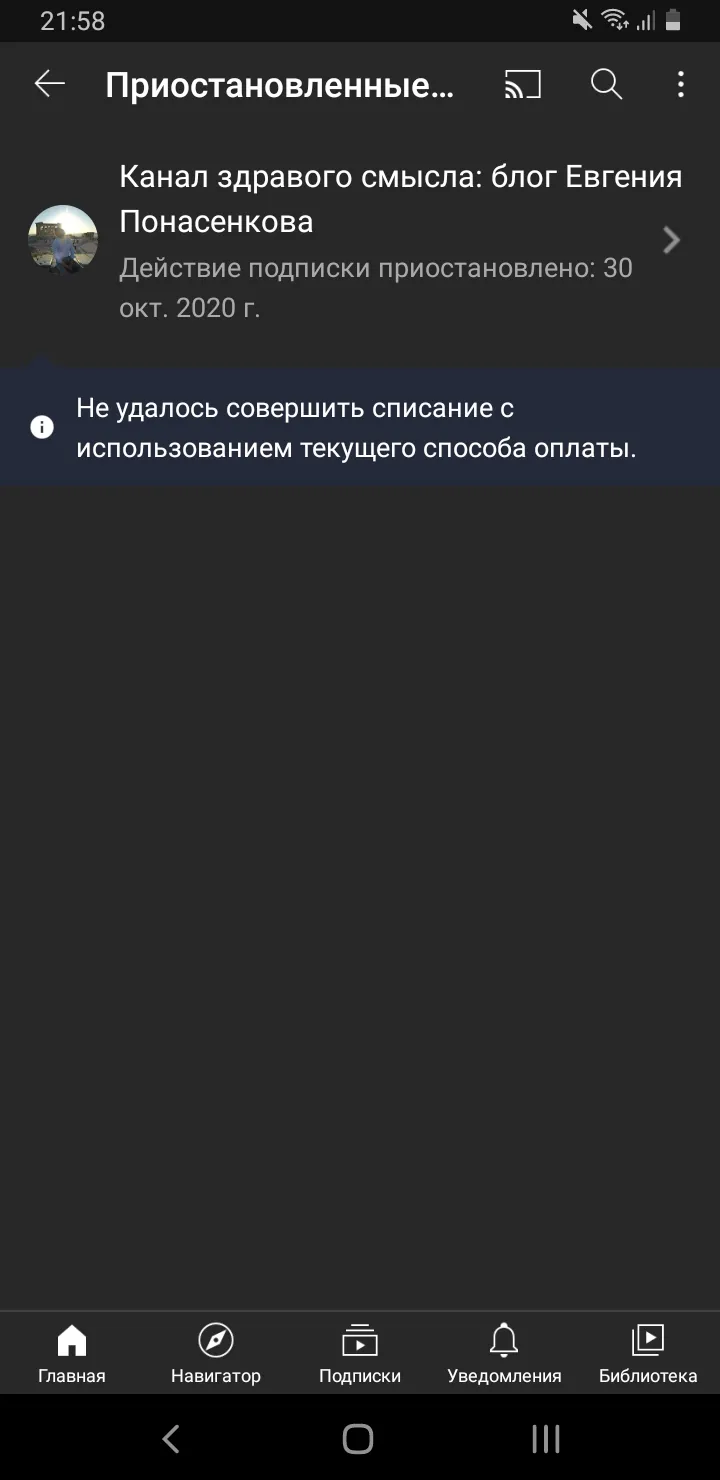720x1480 pixels.
Task: Open search with the magnifier icon
Action: pyautogui.click(x=606, y=85)
